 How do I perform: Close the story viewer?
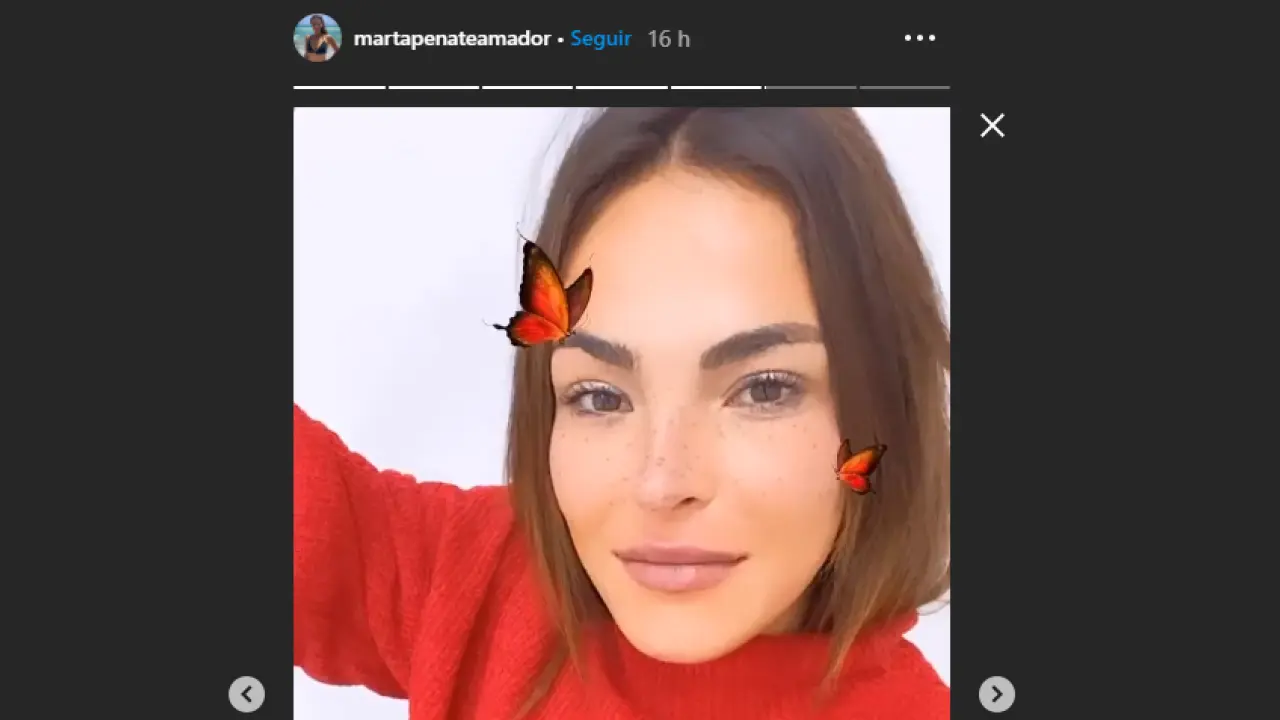click(x=992, y=125)
